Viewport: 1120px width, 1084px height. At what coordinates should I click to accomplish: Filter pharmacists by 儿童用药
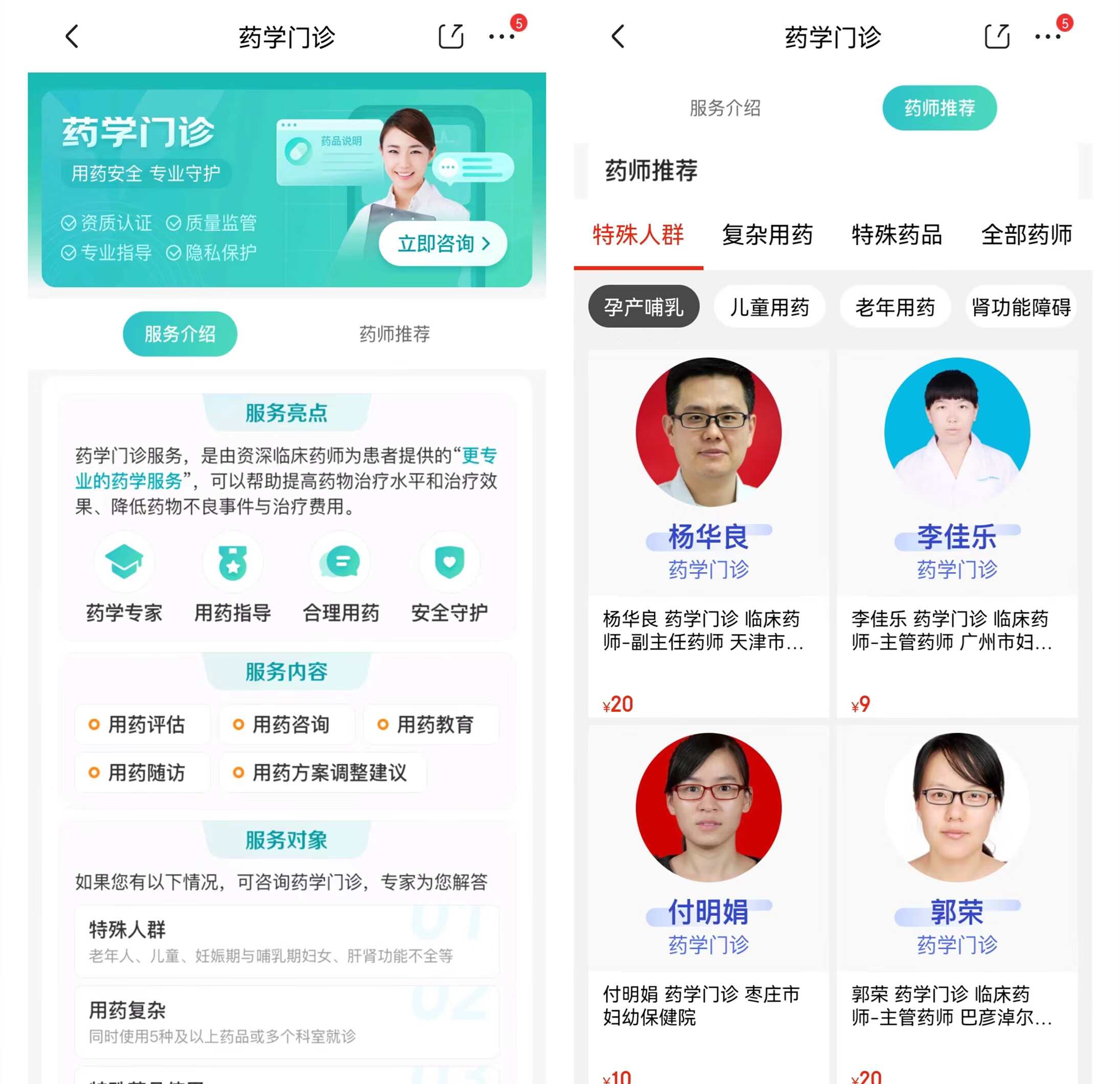(x=769, y=307)
